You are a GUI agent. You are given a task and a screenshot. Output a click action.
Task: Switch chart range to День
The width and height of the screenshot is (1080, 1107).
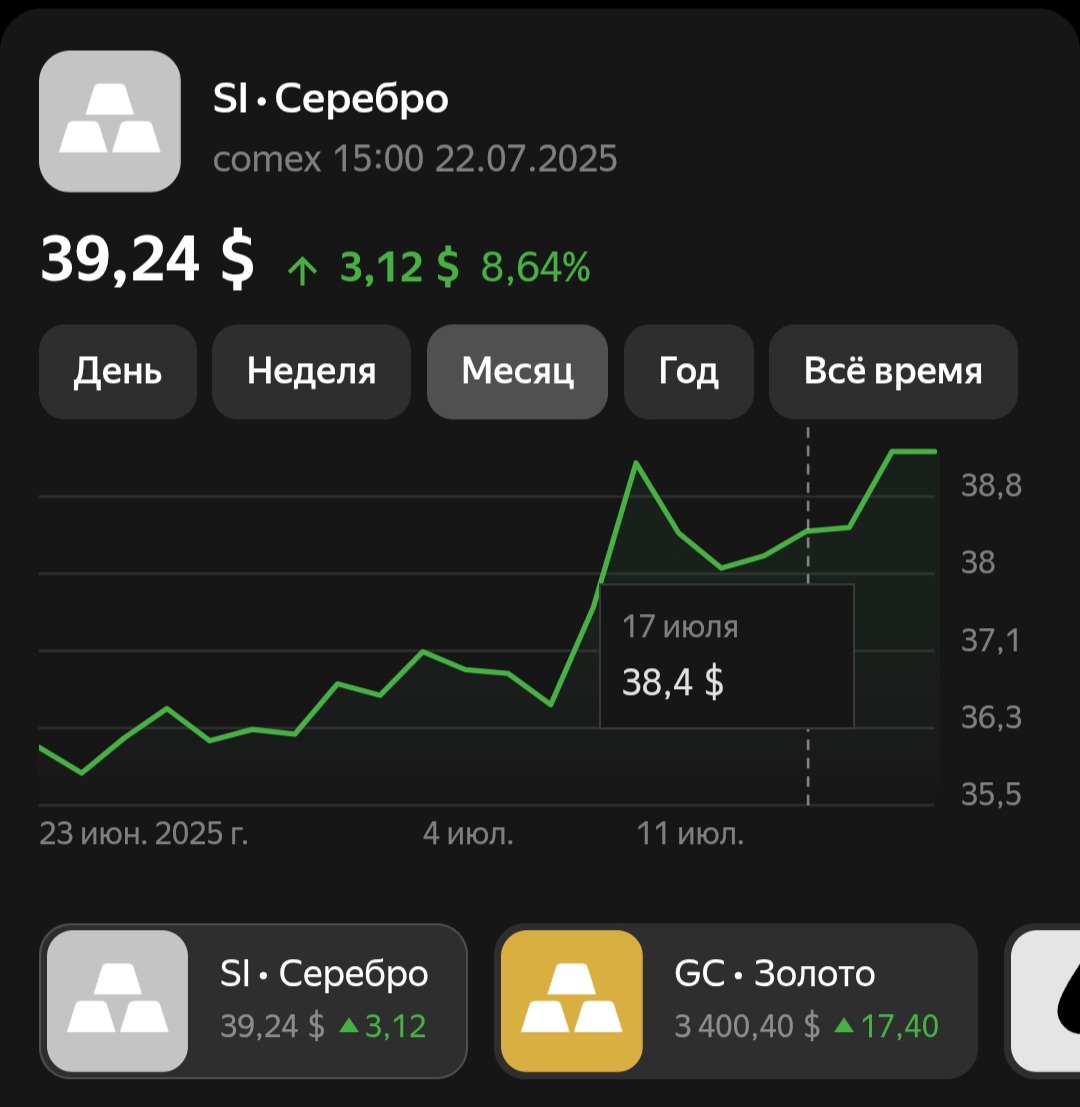[x=118, y=372]
